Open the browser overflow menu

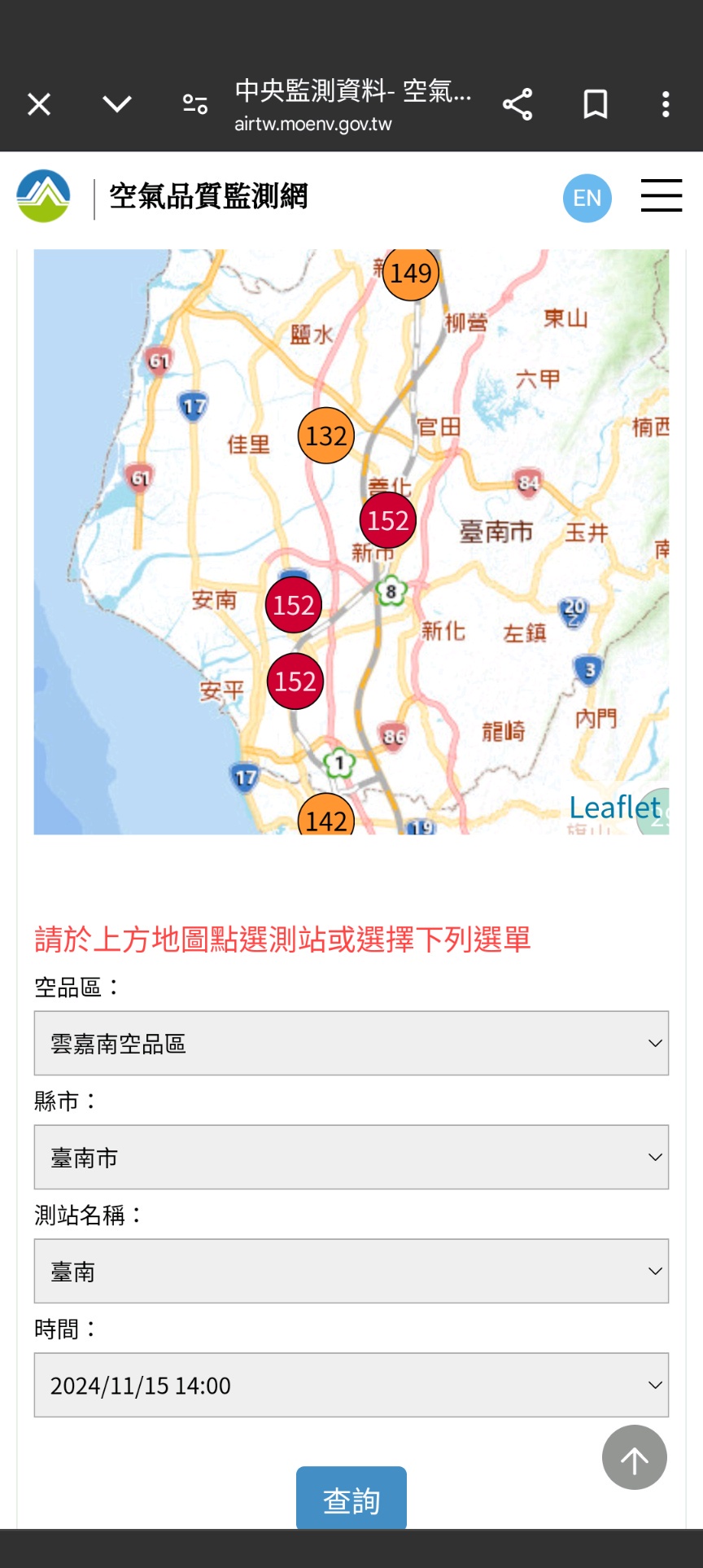coord(666,104)
